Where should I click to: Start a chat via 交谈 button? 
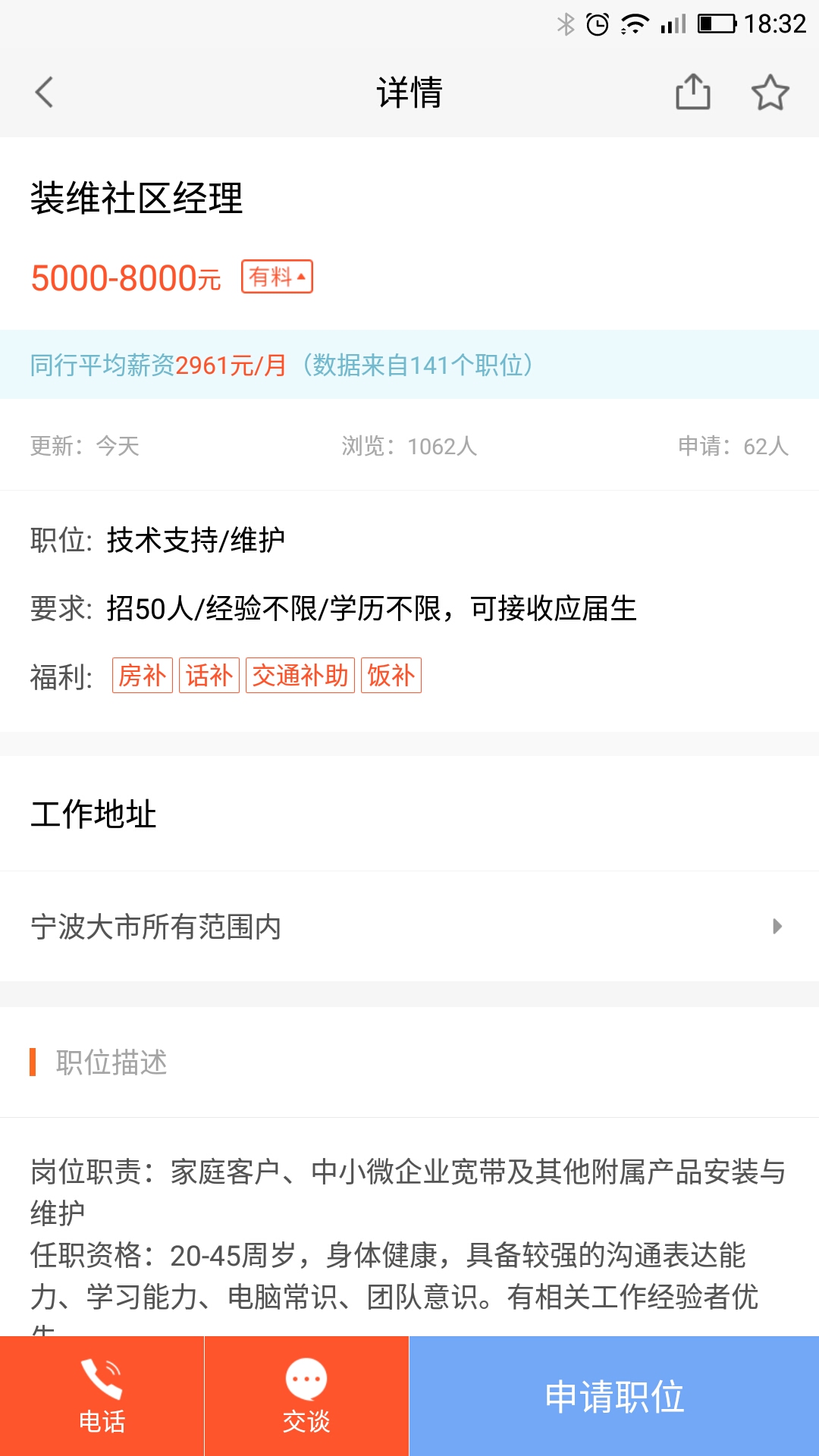coord(306,1396)
